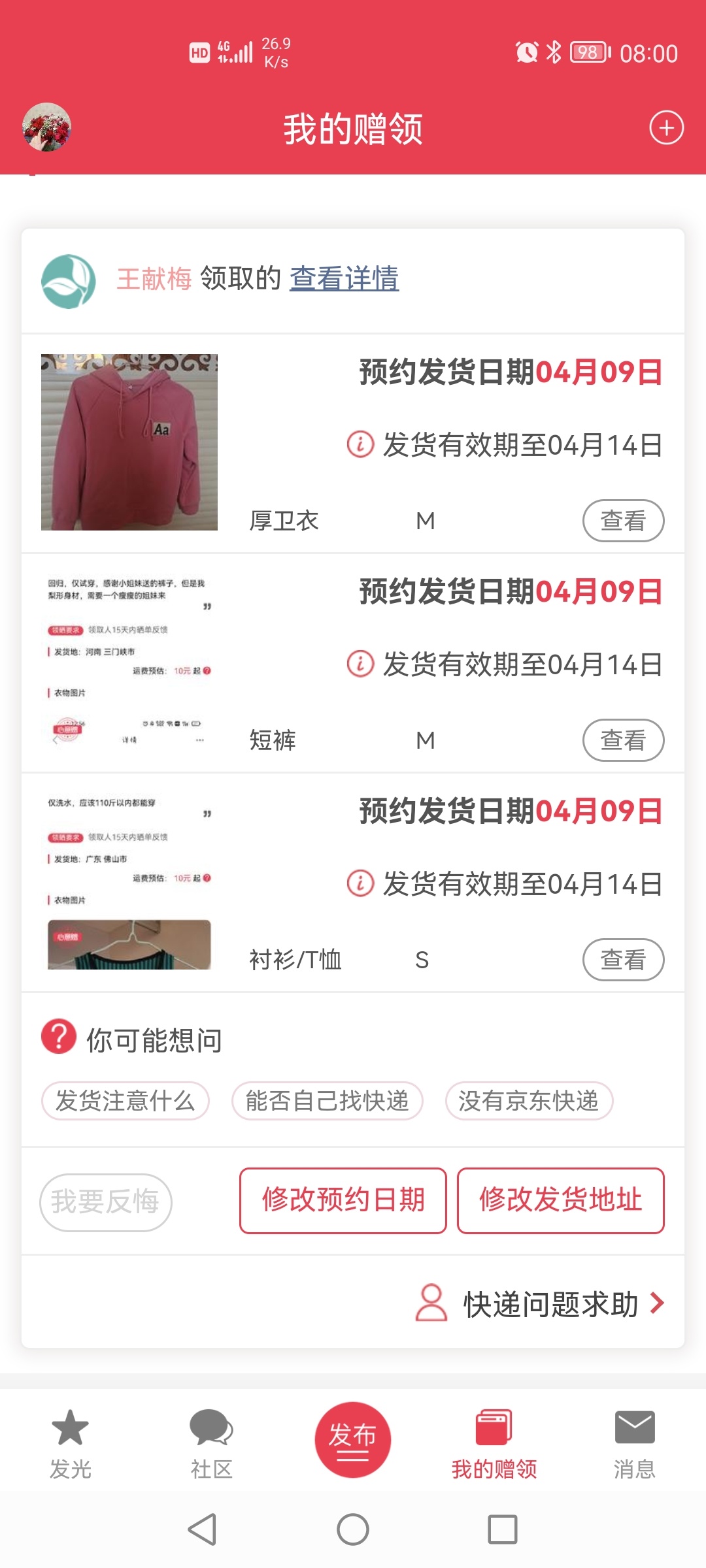
Task: Choose 修改发货地址 to edit the address
Action: click(560, 1200)
